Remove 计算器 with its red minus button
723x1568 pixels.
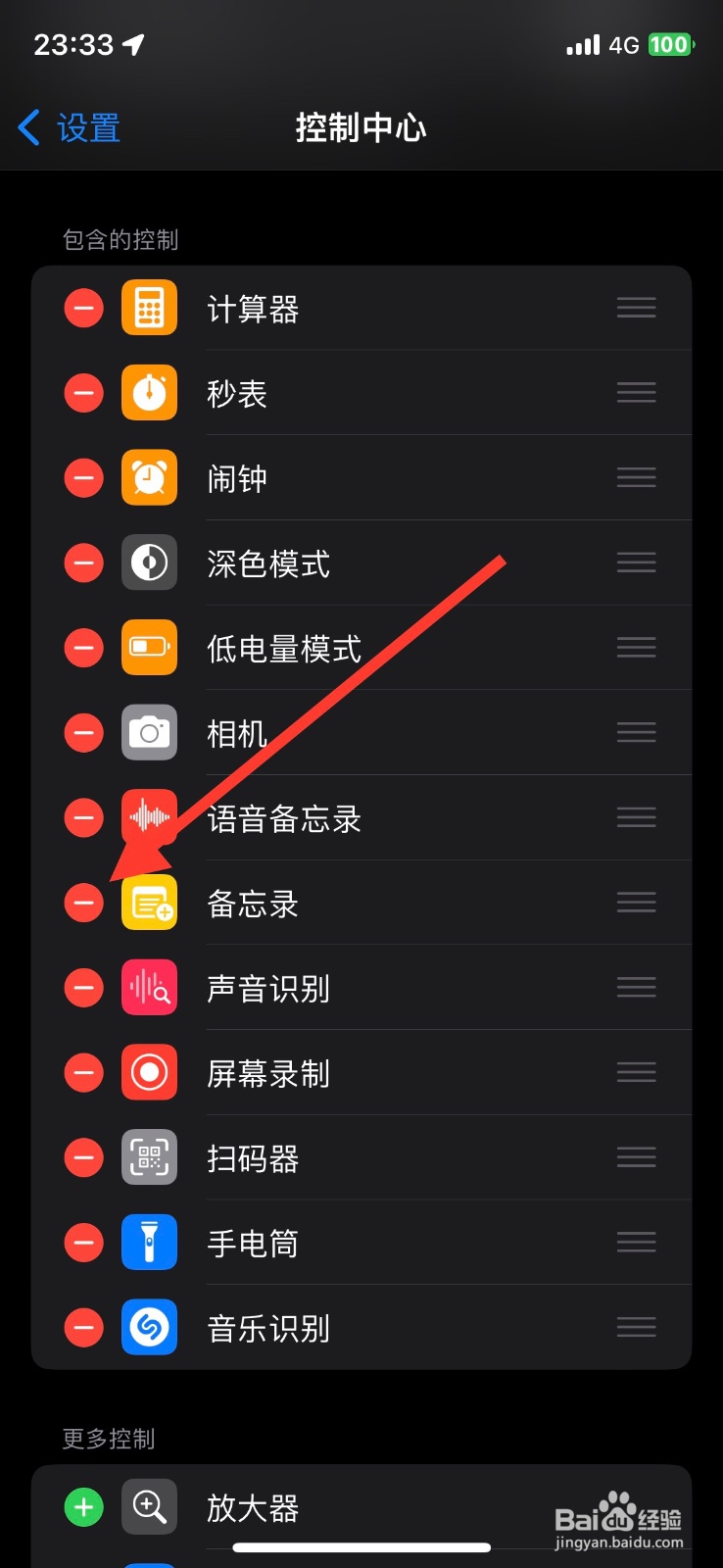(83, 307)
